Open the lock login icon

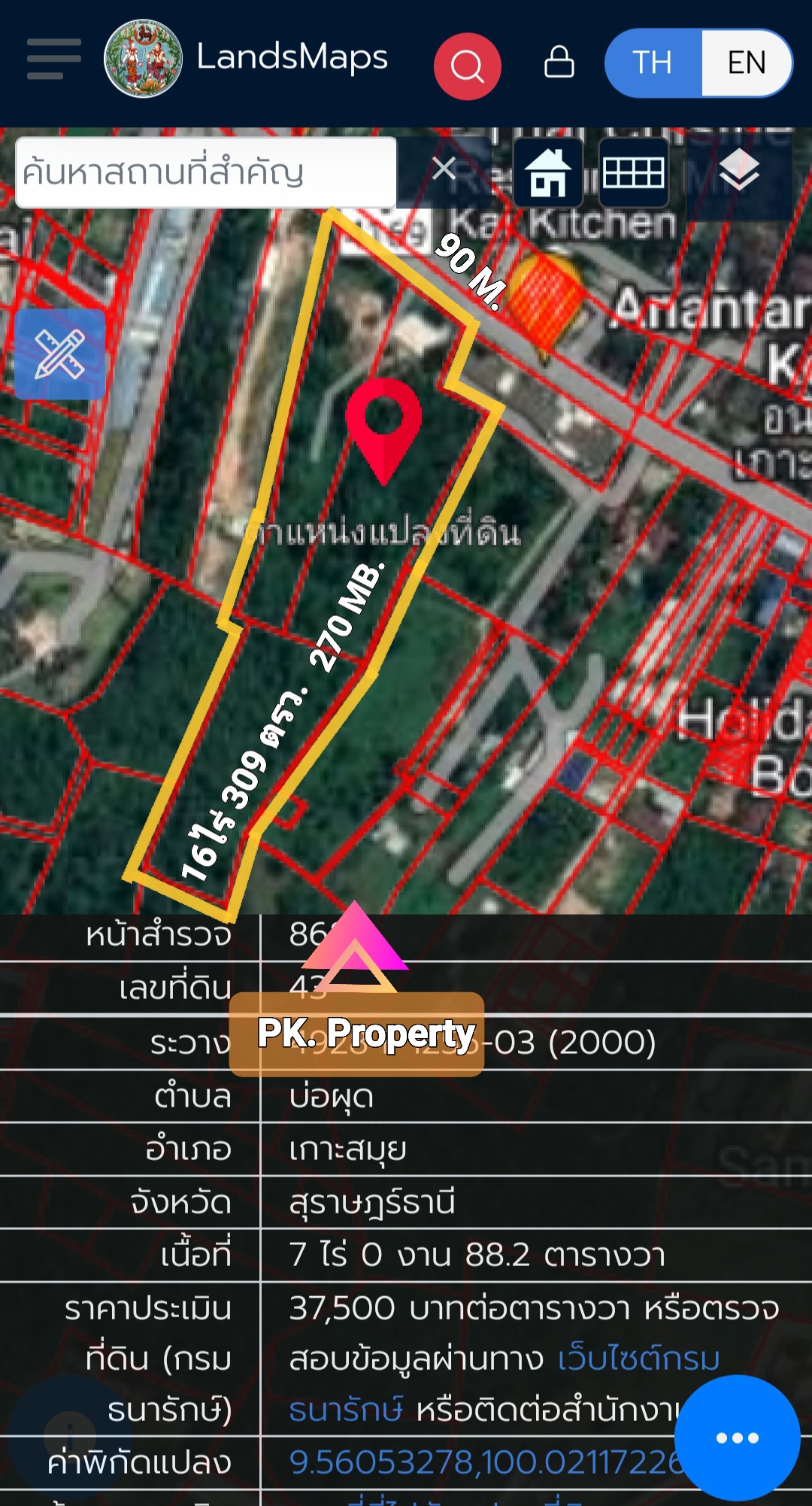click(559, 62)
